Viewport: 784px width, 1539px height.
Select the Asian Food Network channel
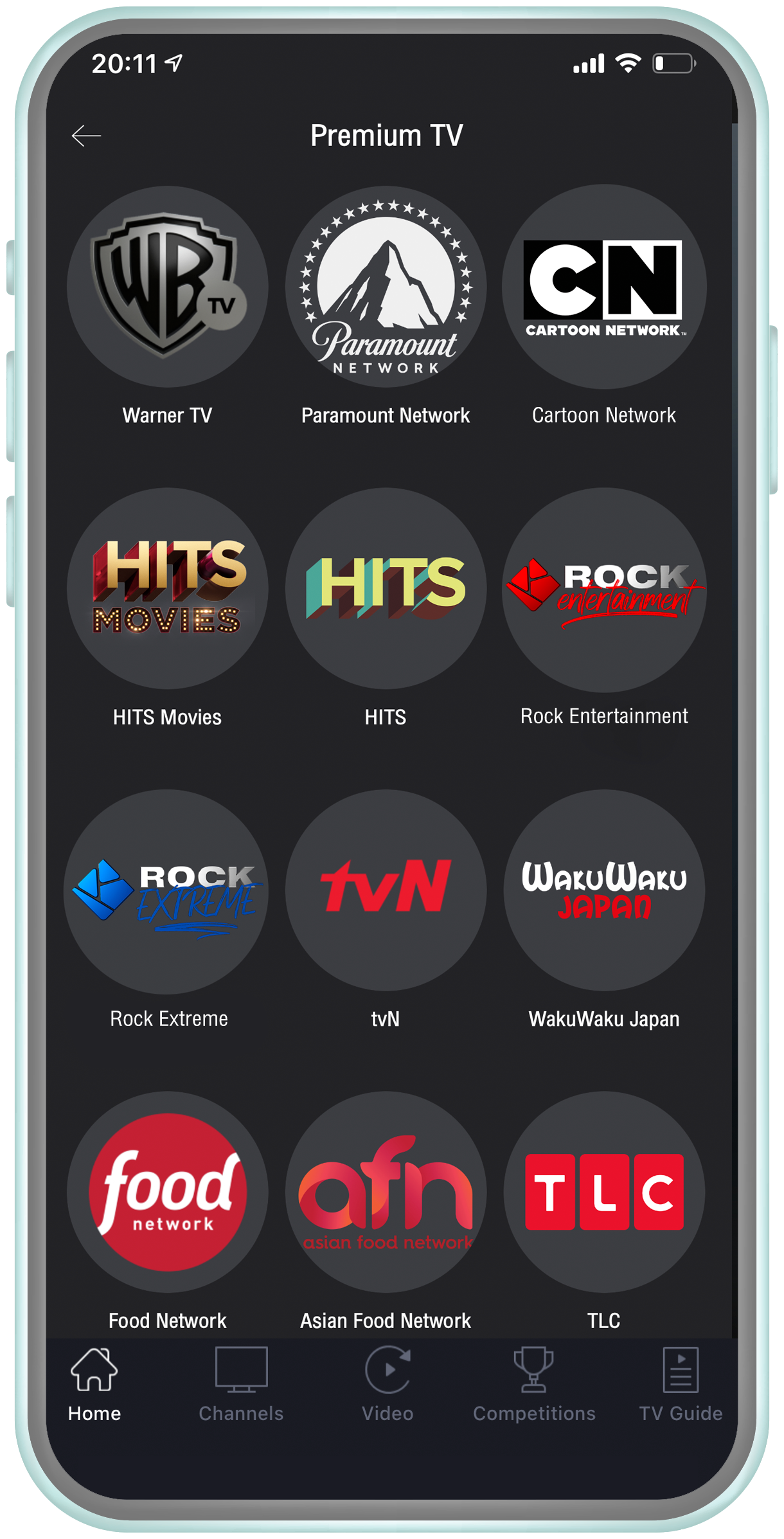click(x=386, y=1192)
